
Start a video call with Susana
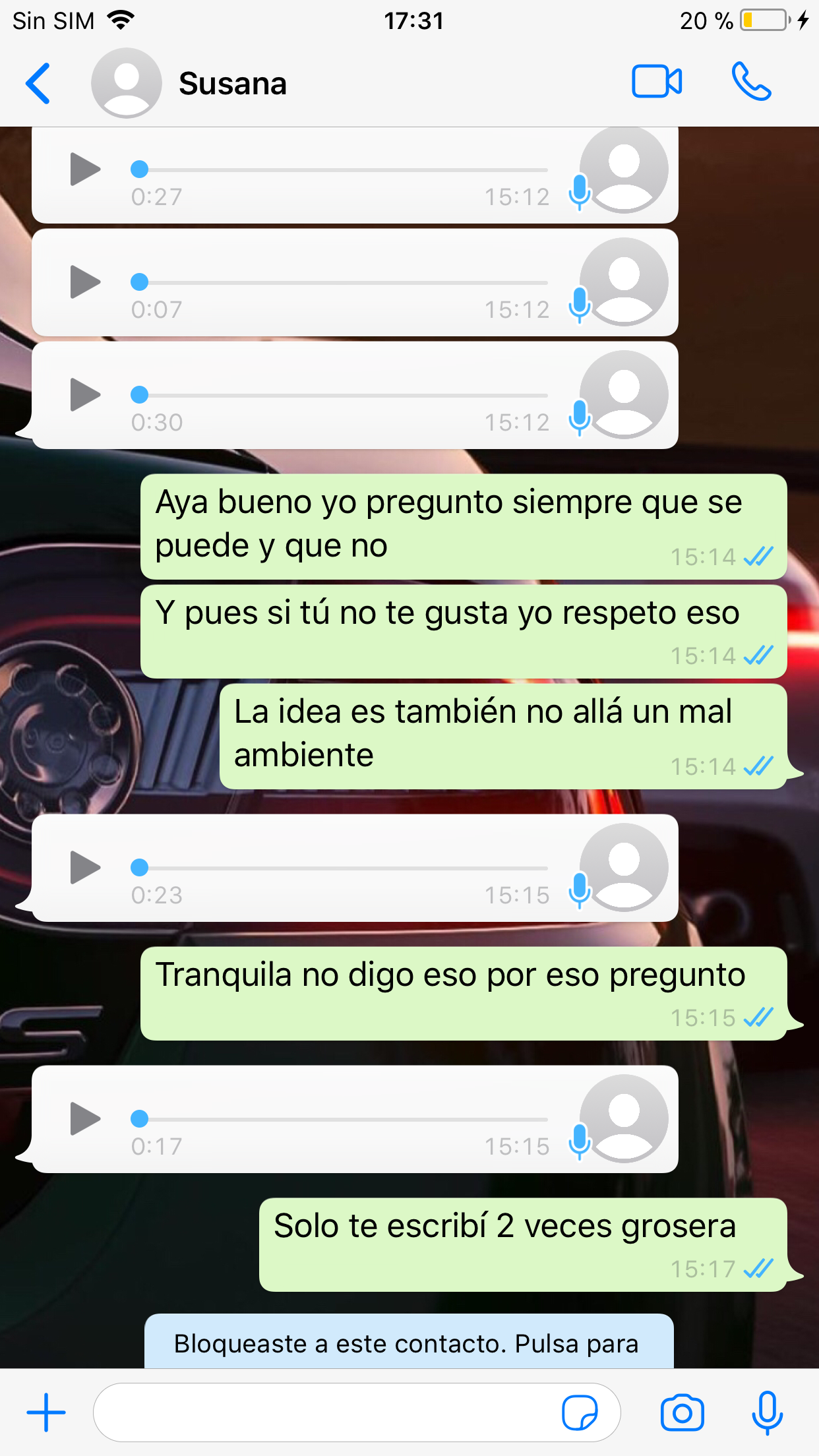pyautogui.click(x=656, y=82)
